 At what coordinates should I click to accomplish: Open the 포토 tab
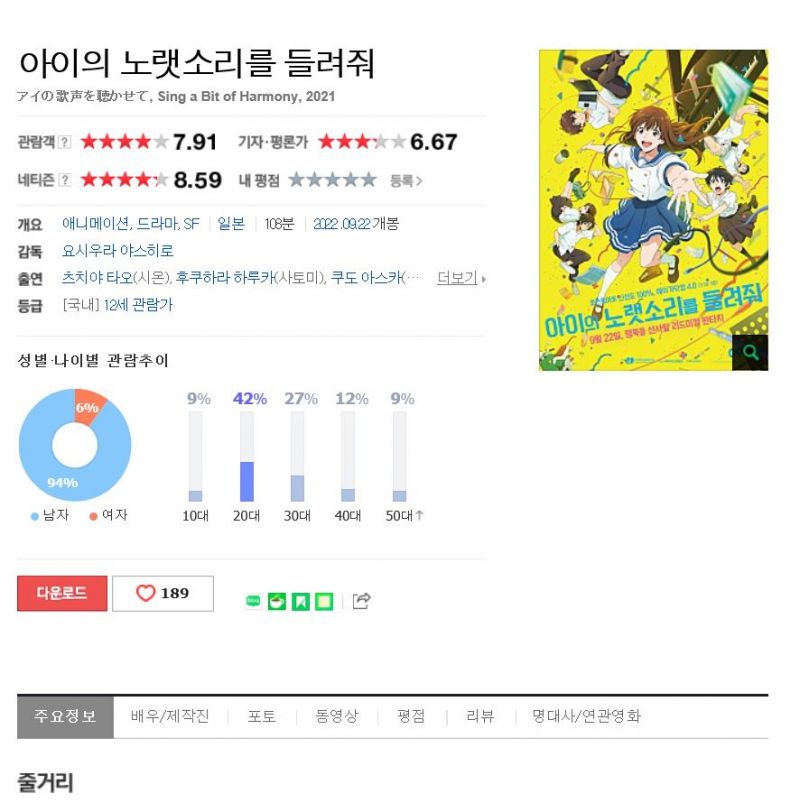[262, 716]
